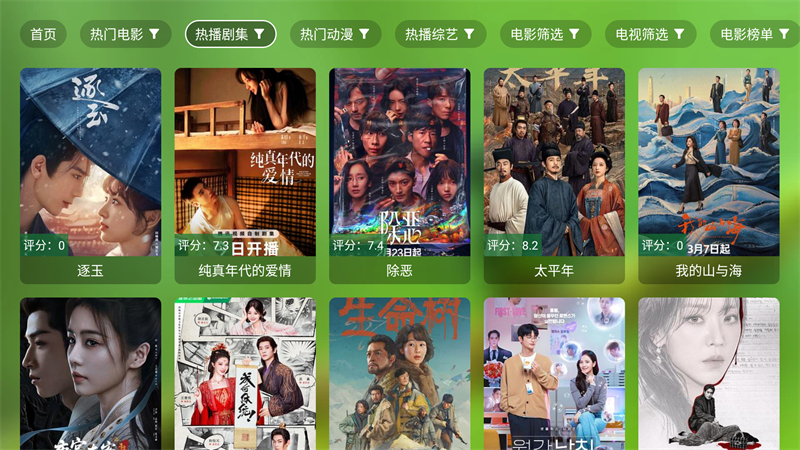Switch to the 热门动漫 tab
Viewport: 800px width, 450px height.
336,34
